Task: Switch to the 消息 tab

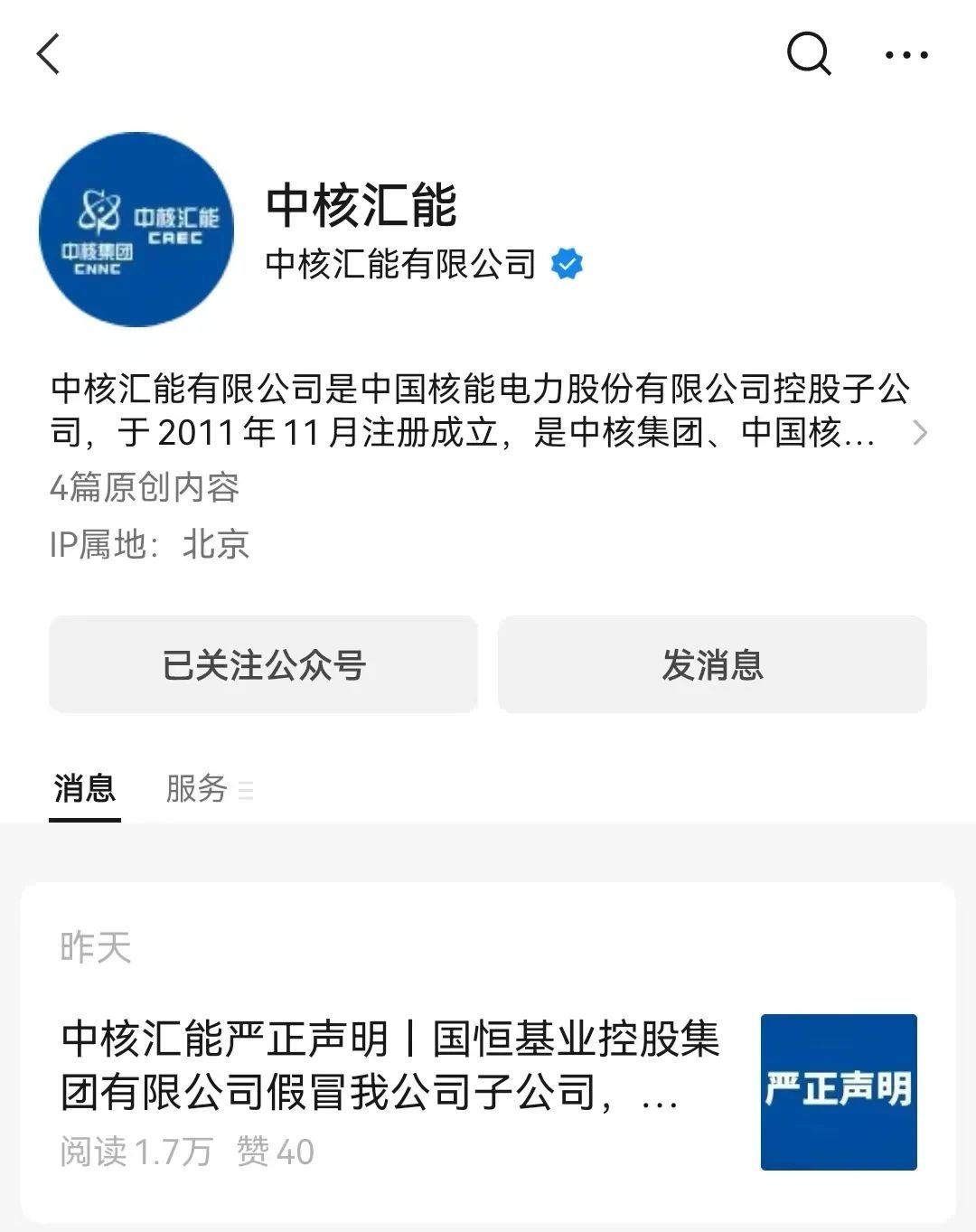Action: pyautogui.click(x=85, y=789)
